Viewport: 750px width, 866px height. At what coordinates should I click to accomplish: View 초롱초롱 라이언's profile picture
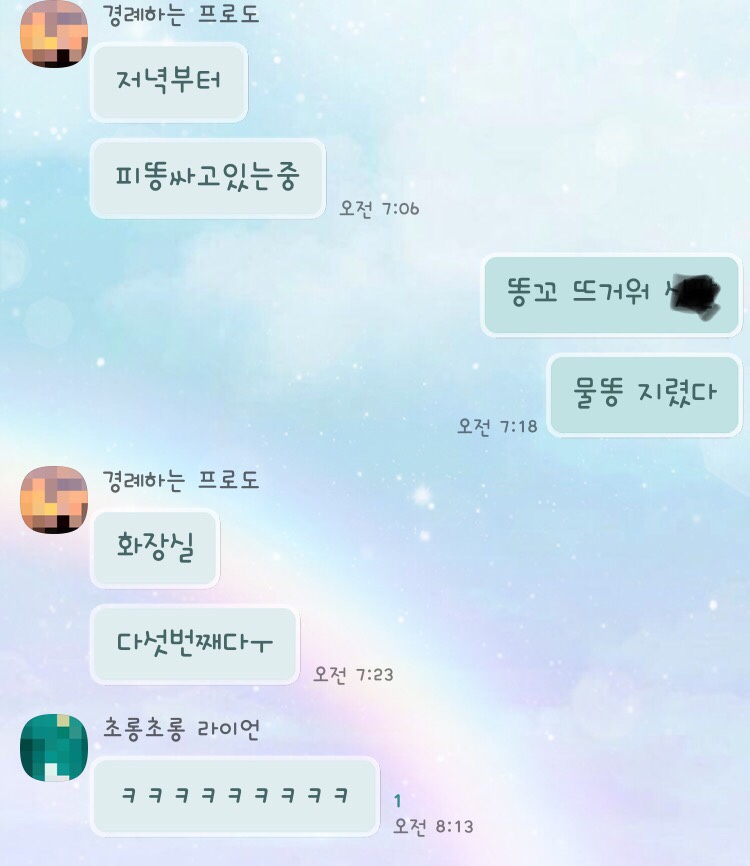tap(54, 747)
